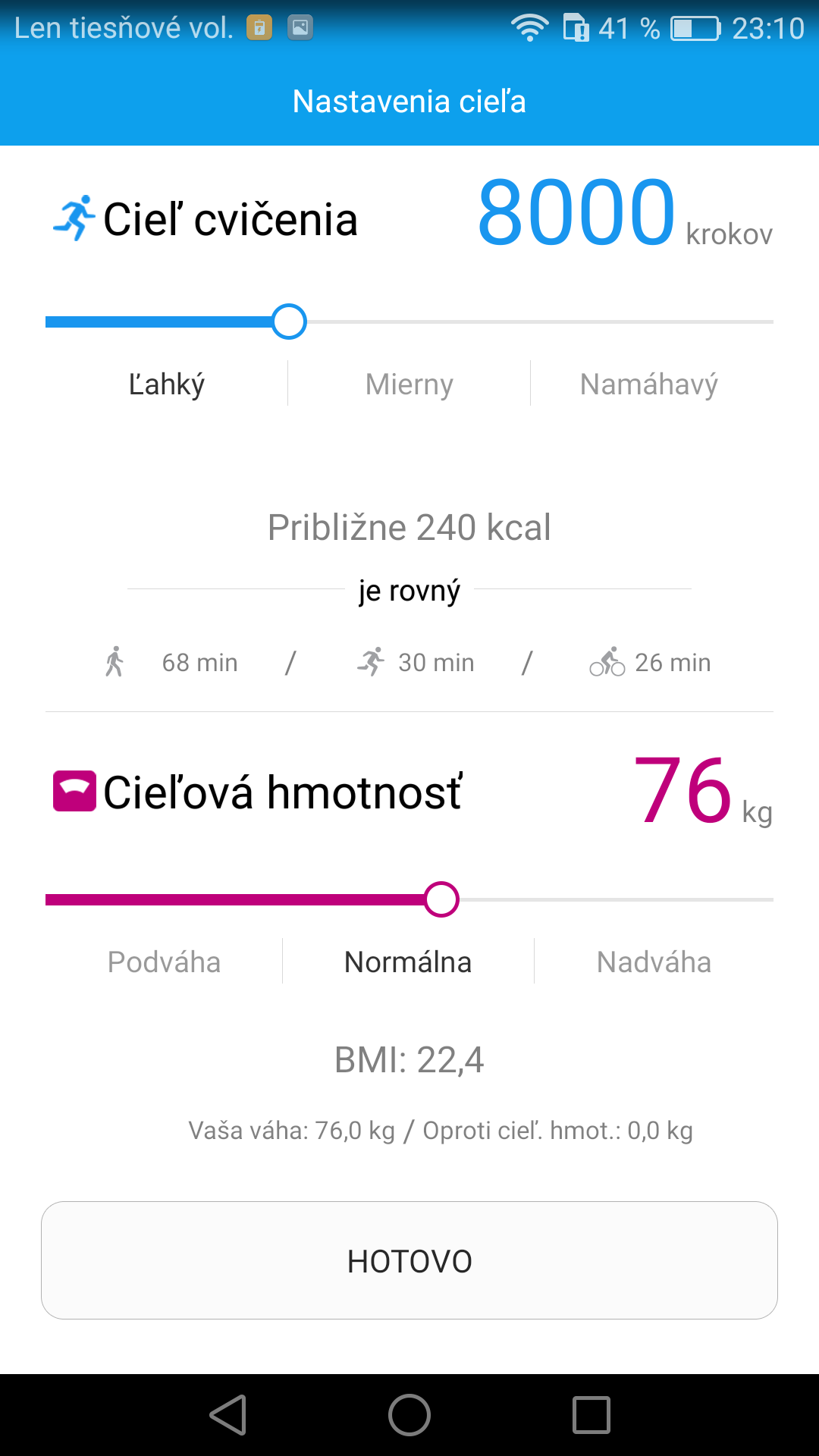Confirm goals with the HOTOVO button

coord(409,1260)
